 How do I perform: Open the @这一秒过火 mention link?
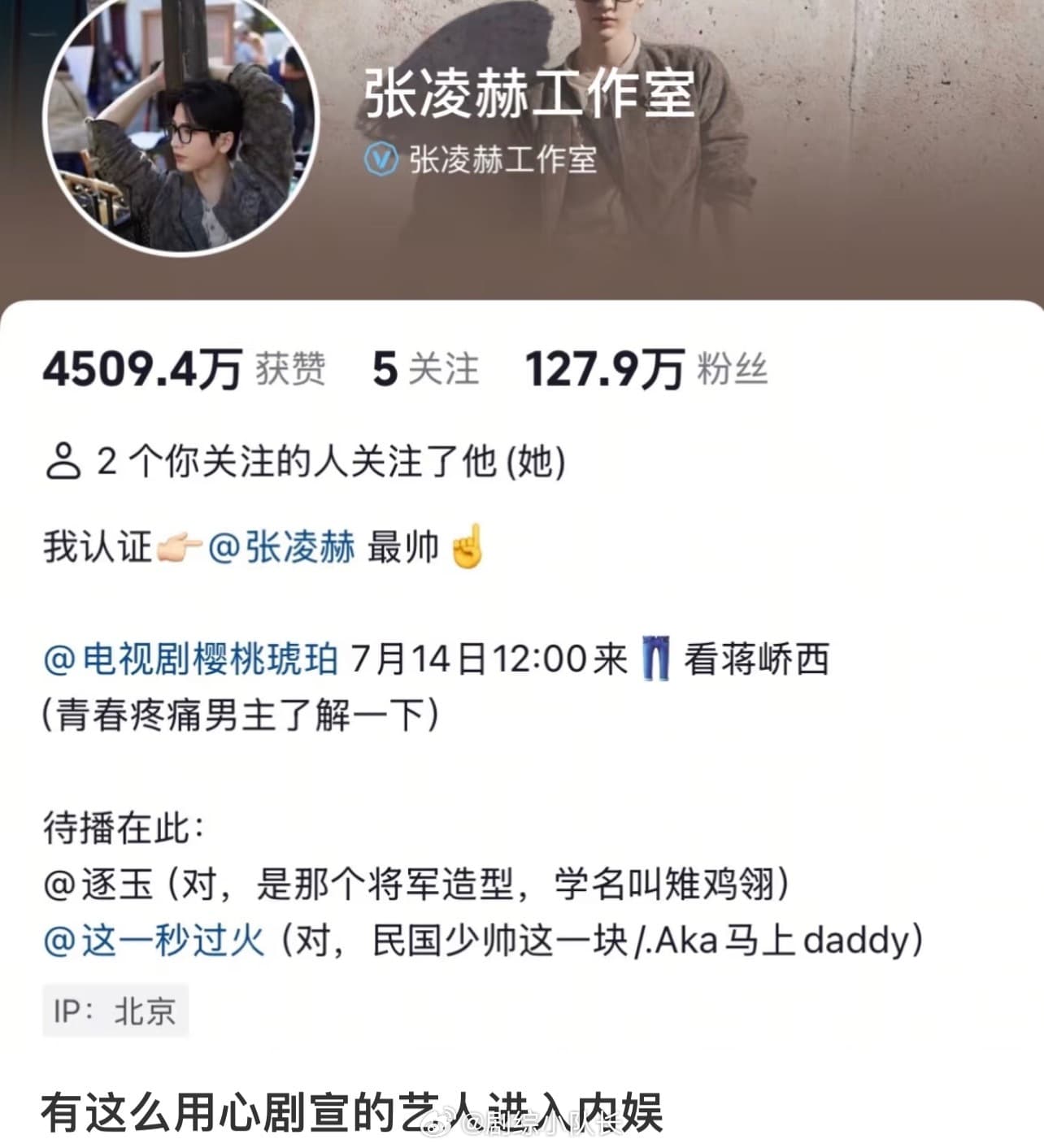(154, 941)
